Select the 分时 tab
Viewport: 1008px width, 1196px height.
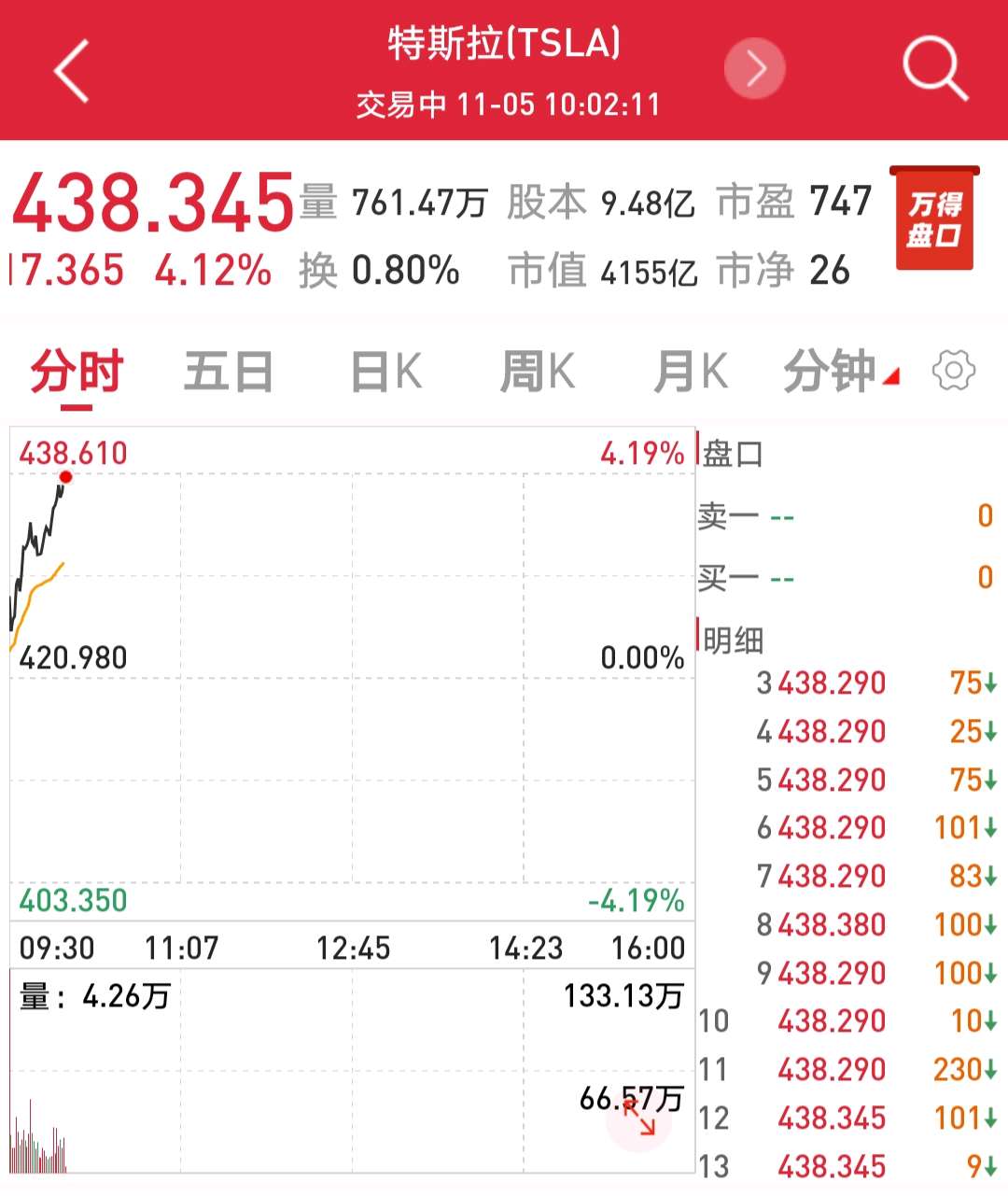coord(77,370)
